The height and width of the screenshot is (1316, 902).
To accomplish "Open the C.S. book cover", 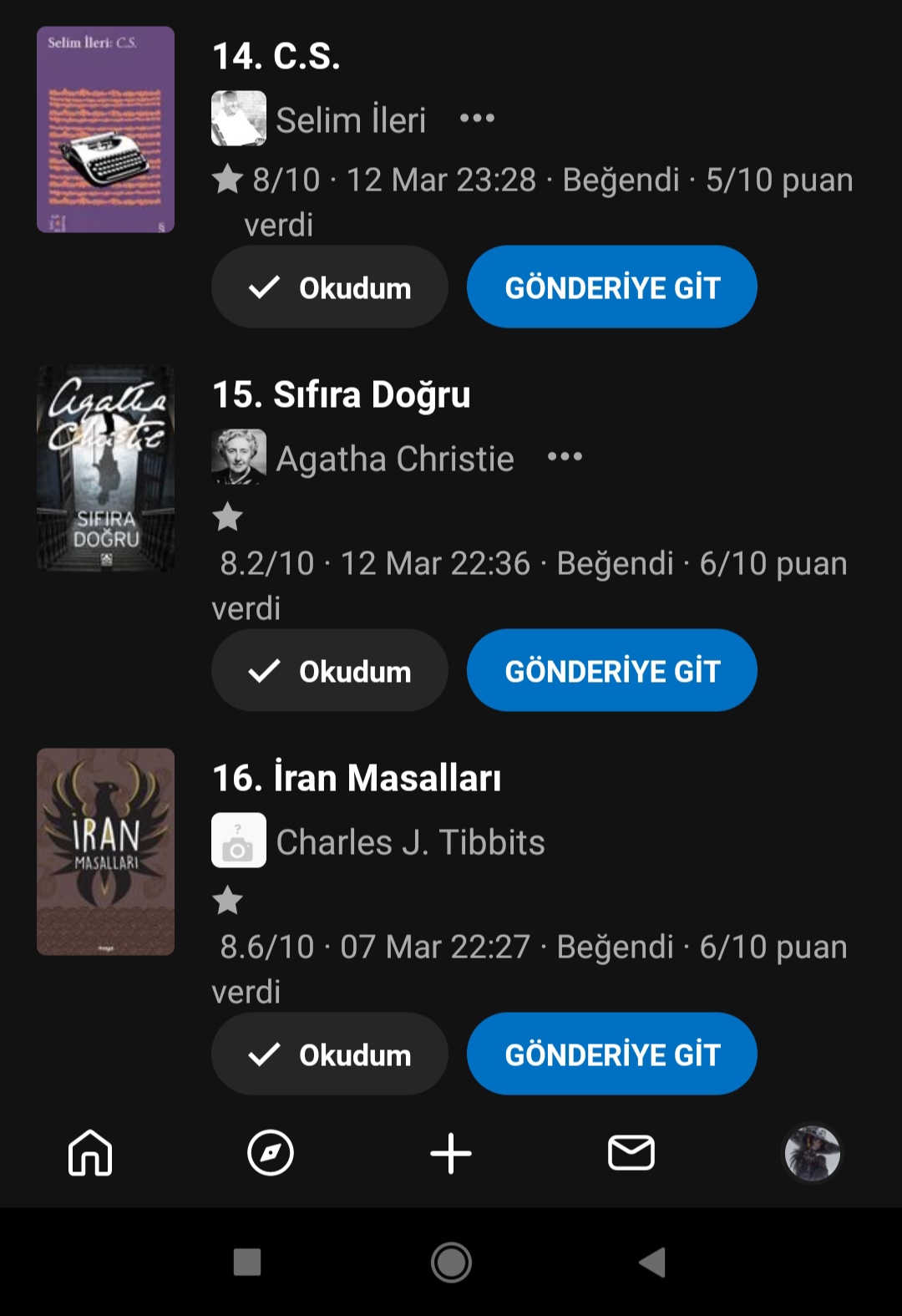I will (x=105, y=130).
